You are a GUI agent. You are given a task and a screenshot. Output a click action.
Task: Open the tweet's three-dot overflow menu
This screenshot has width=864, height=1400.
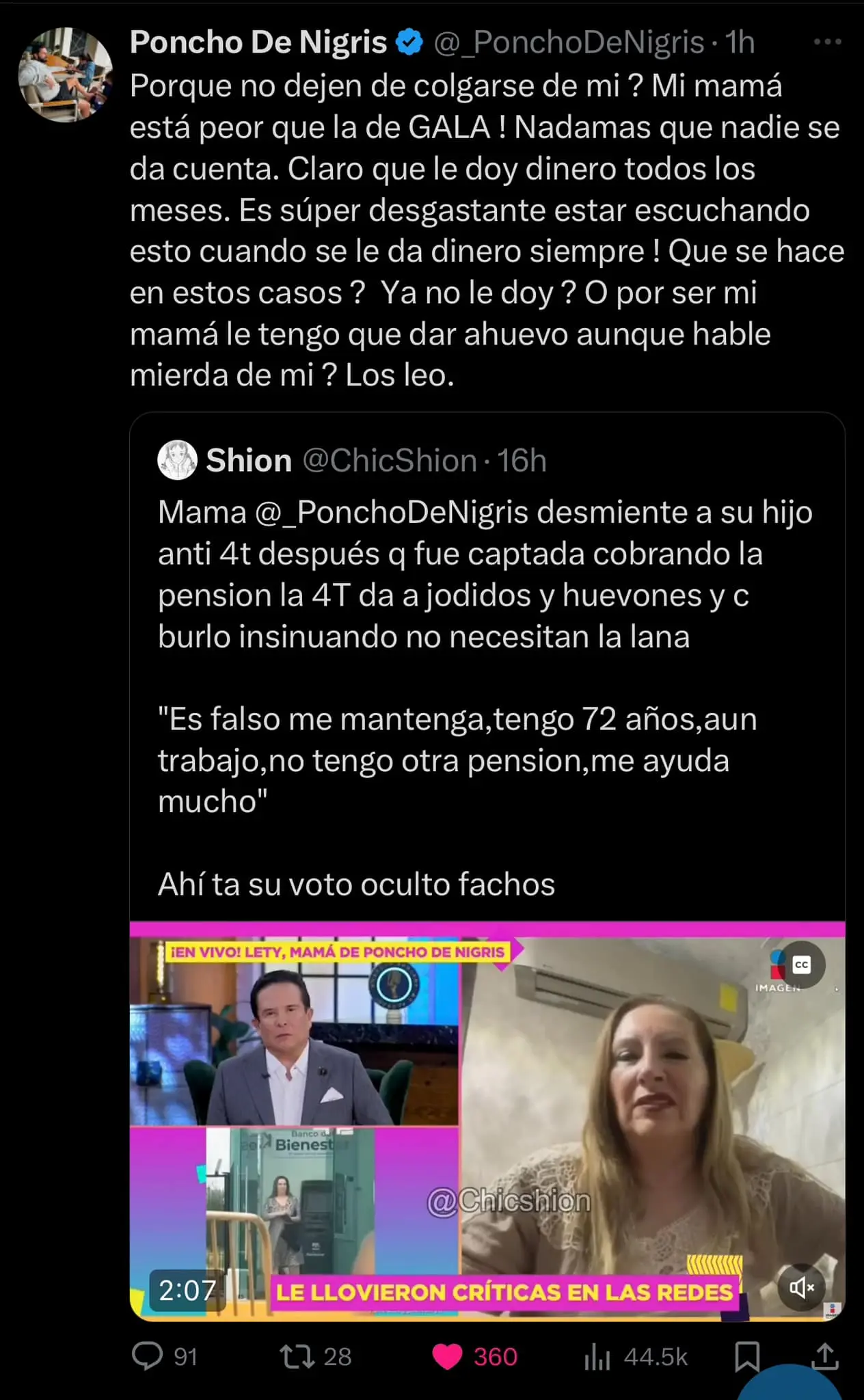pyautogui.click(x=827, y=42)
